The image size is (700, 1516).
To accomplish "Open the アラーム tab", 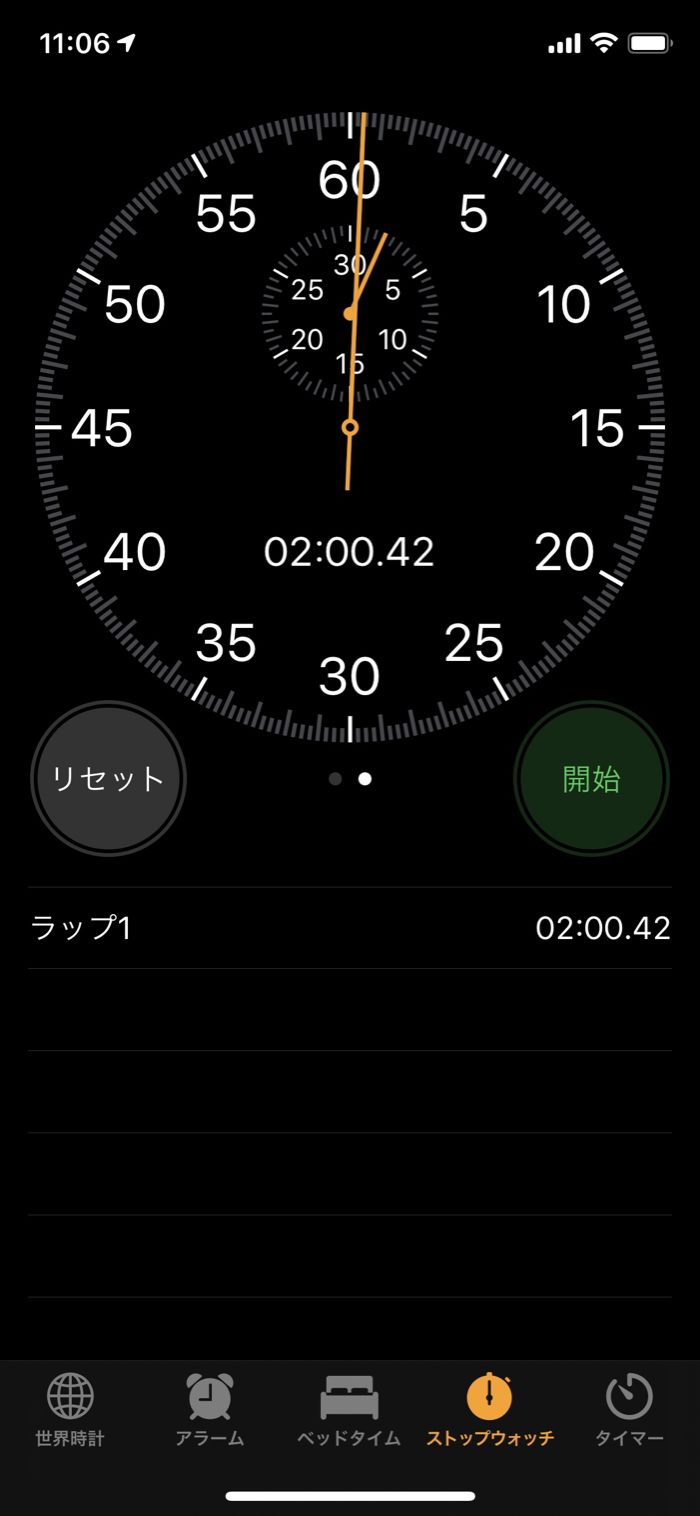I will click(x=210, y=1410).
